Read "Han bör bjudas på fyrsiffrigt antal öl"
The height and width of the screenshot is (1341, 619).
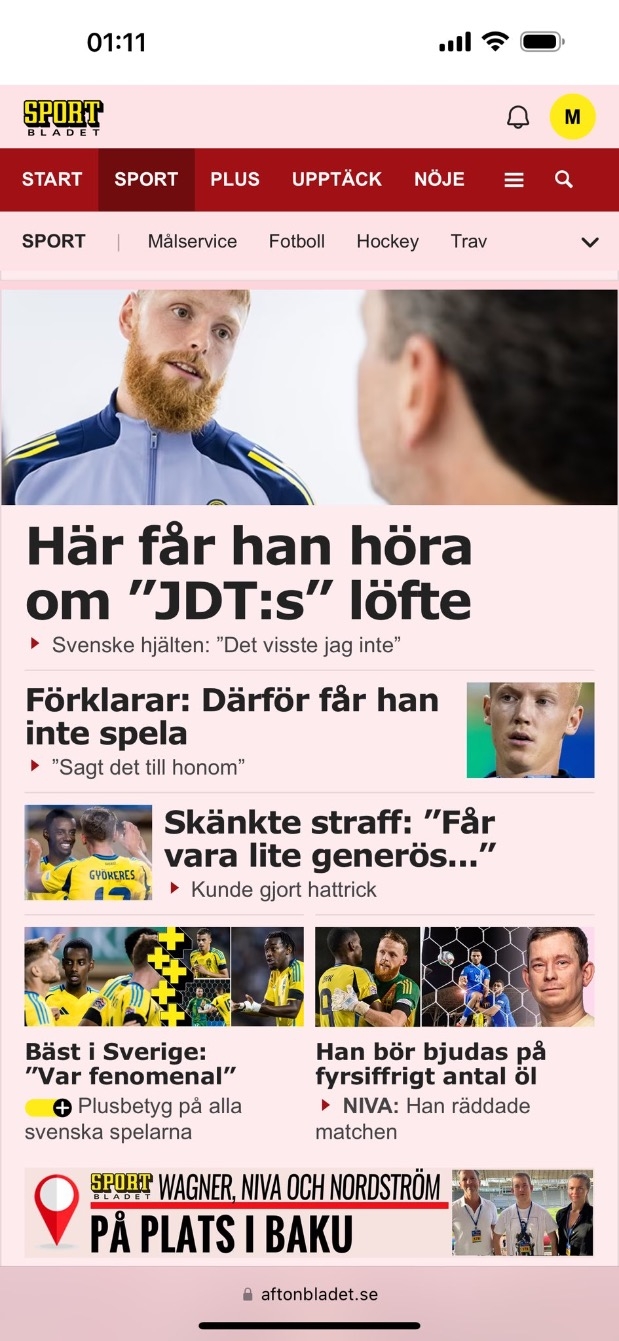click(x=430, y=1064)
